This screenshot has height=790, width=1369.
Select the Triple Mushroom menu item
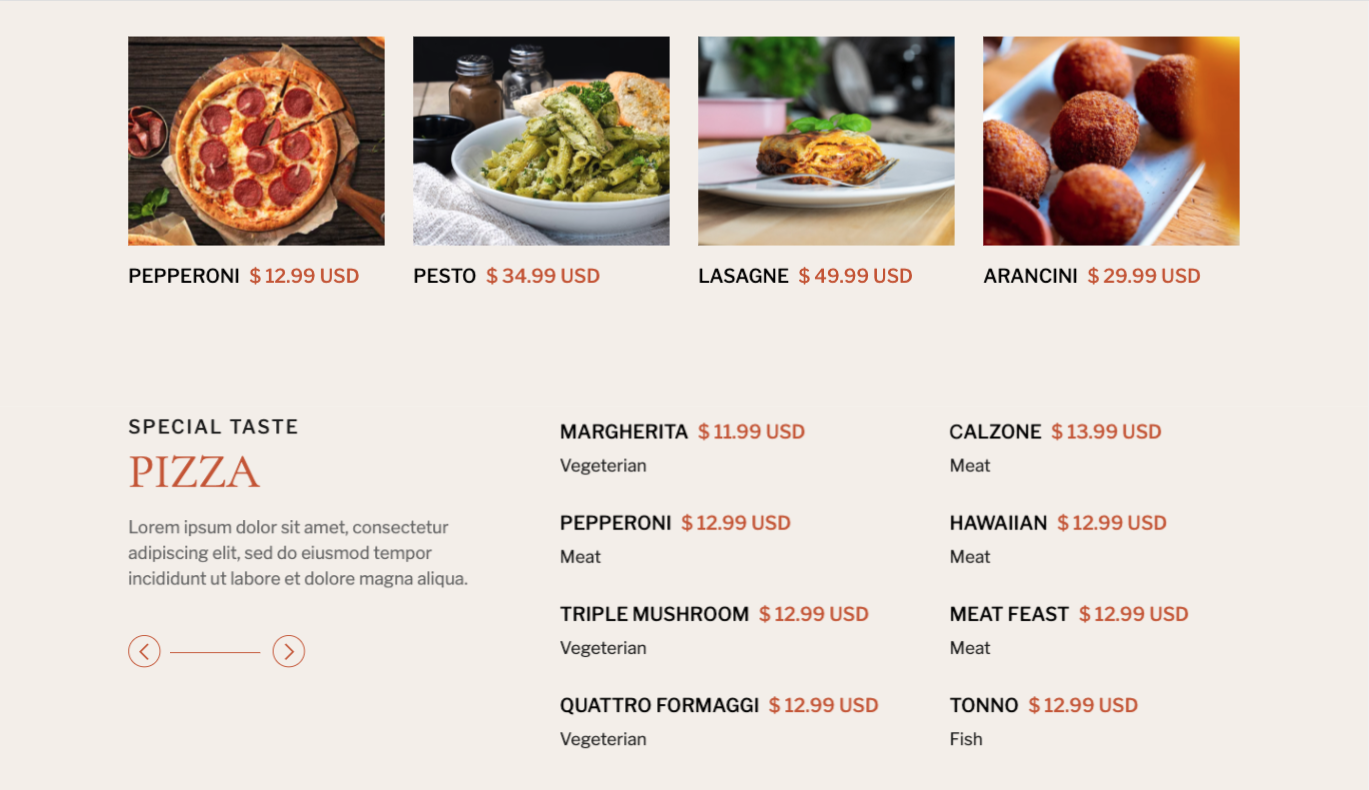(x=654, y=614)
